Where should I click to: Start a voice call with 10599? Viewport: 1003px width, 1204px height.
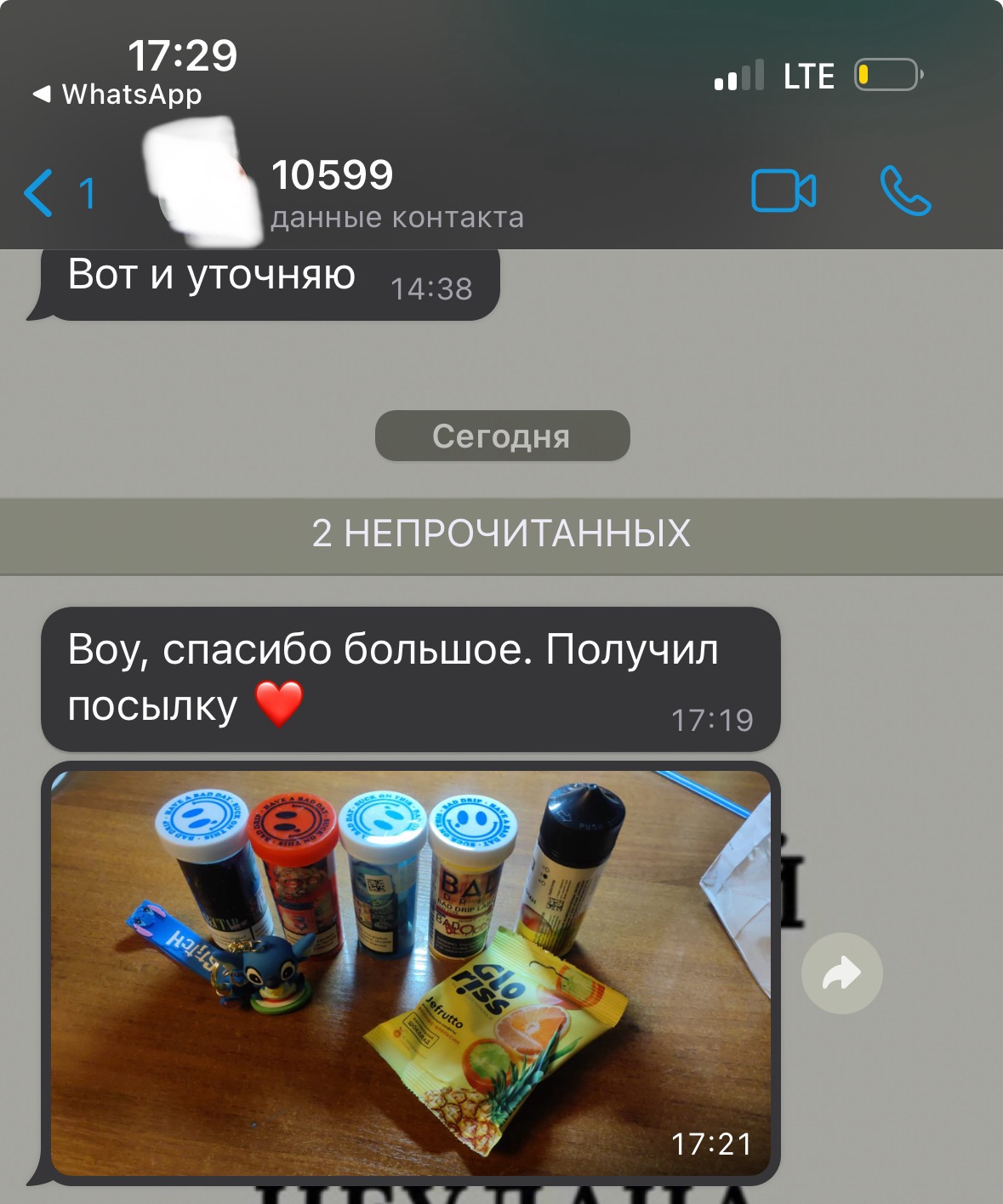point(905,191)
